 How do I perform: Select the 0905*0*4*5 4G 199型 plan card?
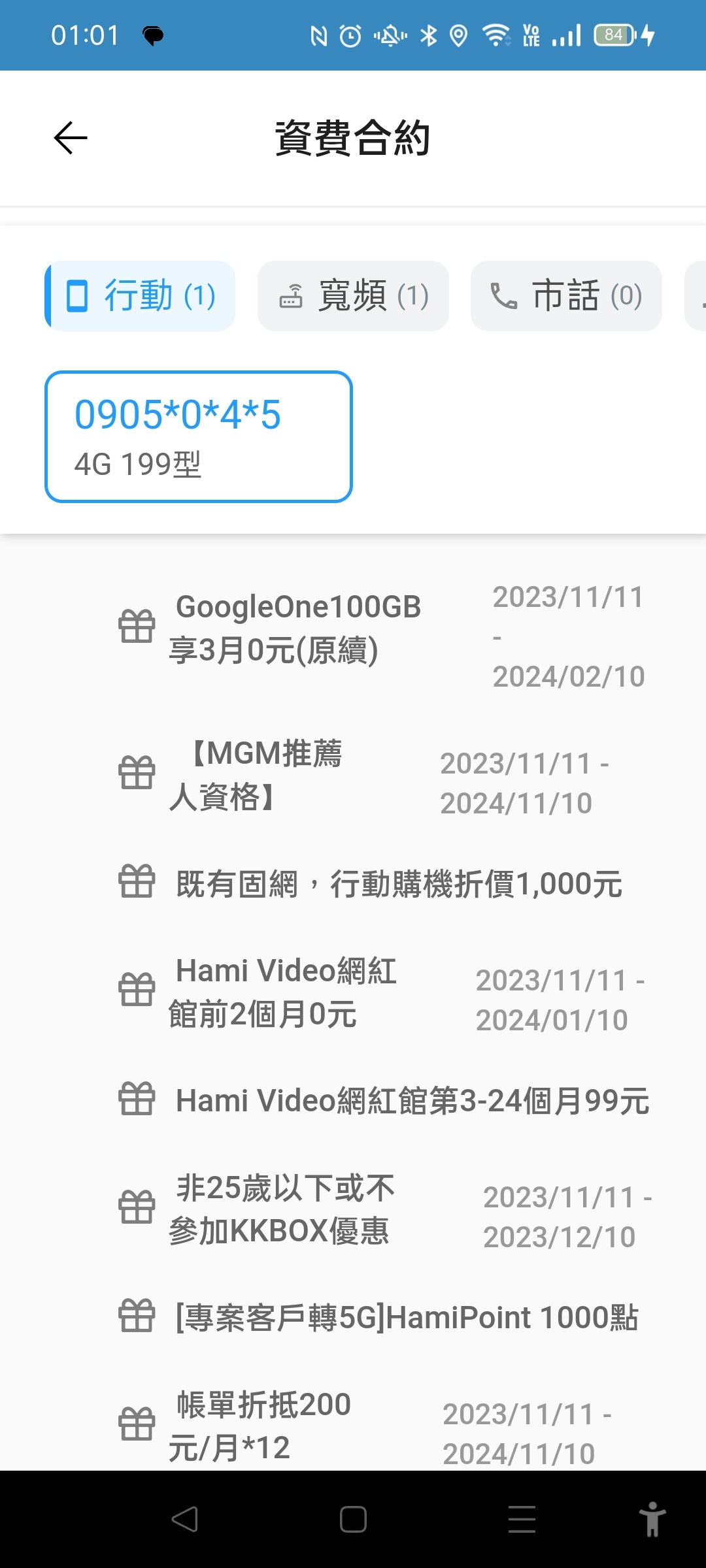199,437
